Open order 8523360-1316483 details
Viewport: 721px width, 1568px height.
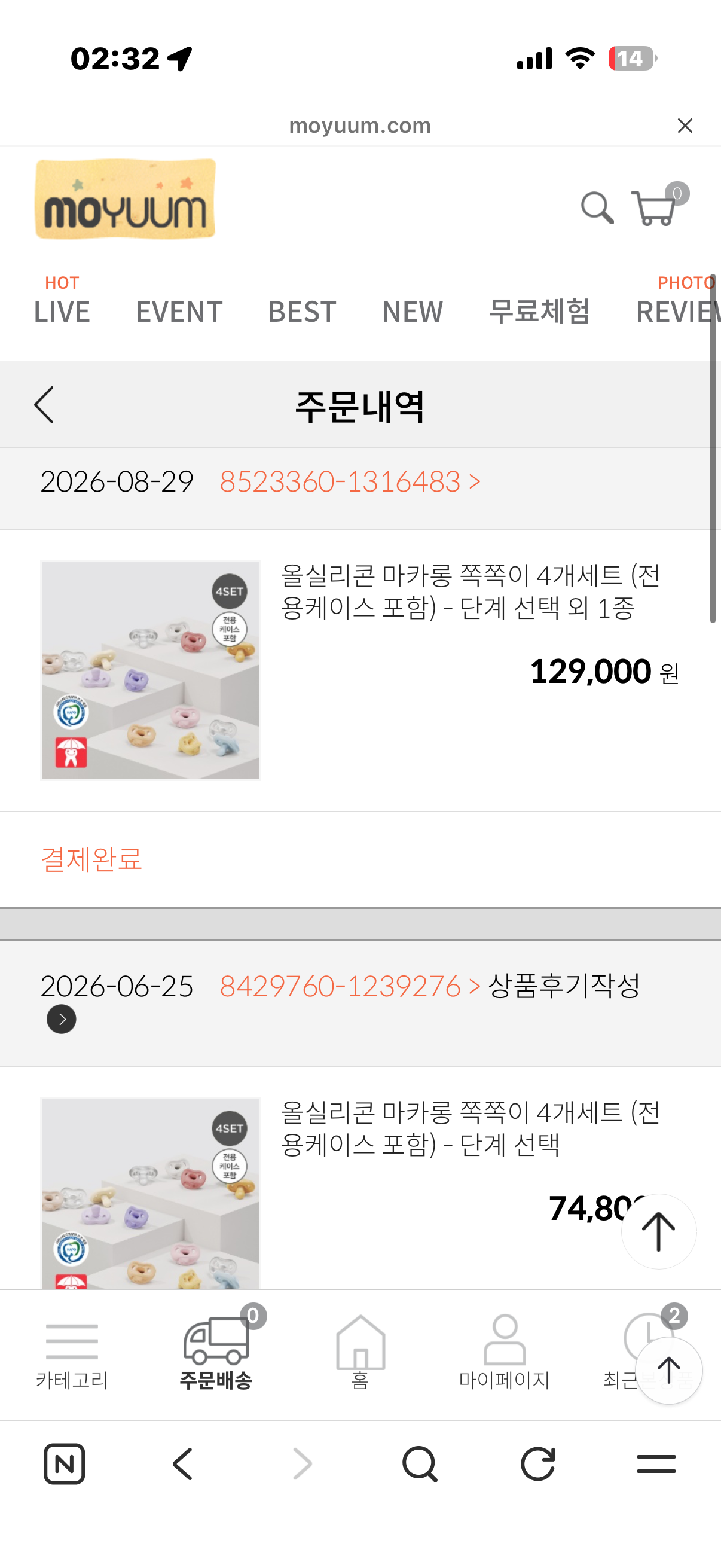click(x=350, y=481)
